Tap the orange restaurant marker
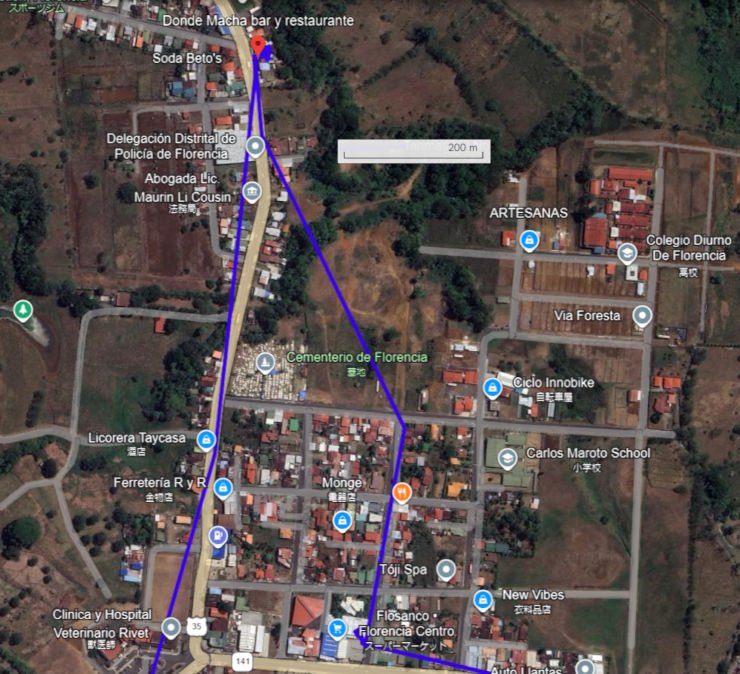740x674 pixels. click(x=401, y=492)
